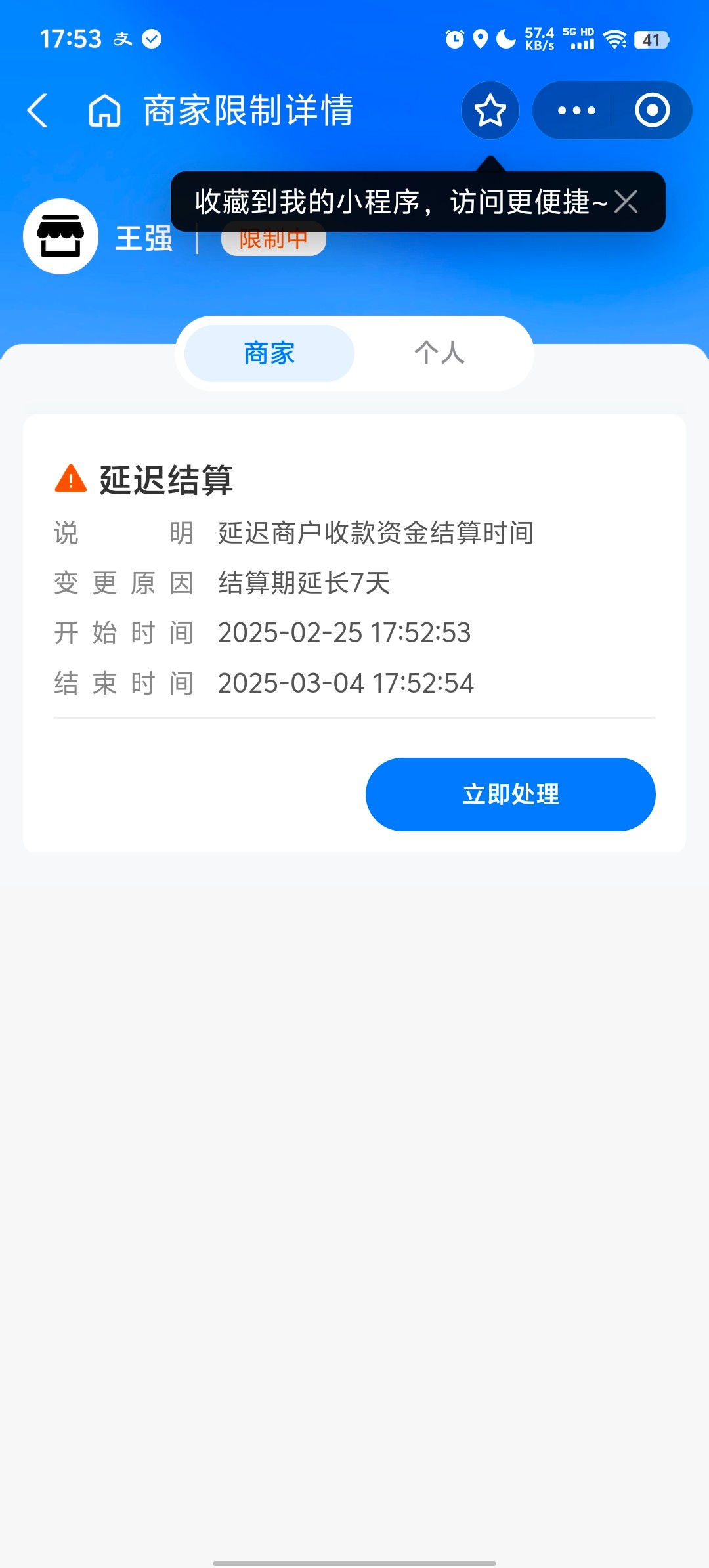709x1568 pixels.
Task: Open the mini program home icon
Action: point(105,110)
